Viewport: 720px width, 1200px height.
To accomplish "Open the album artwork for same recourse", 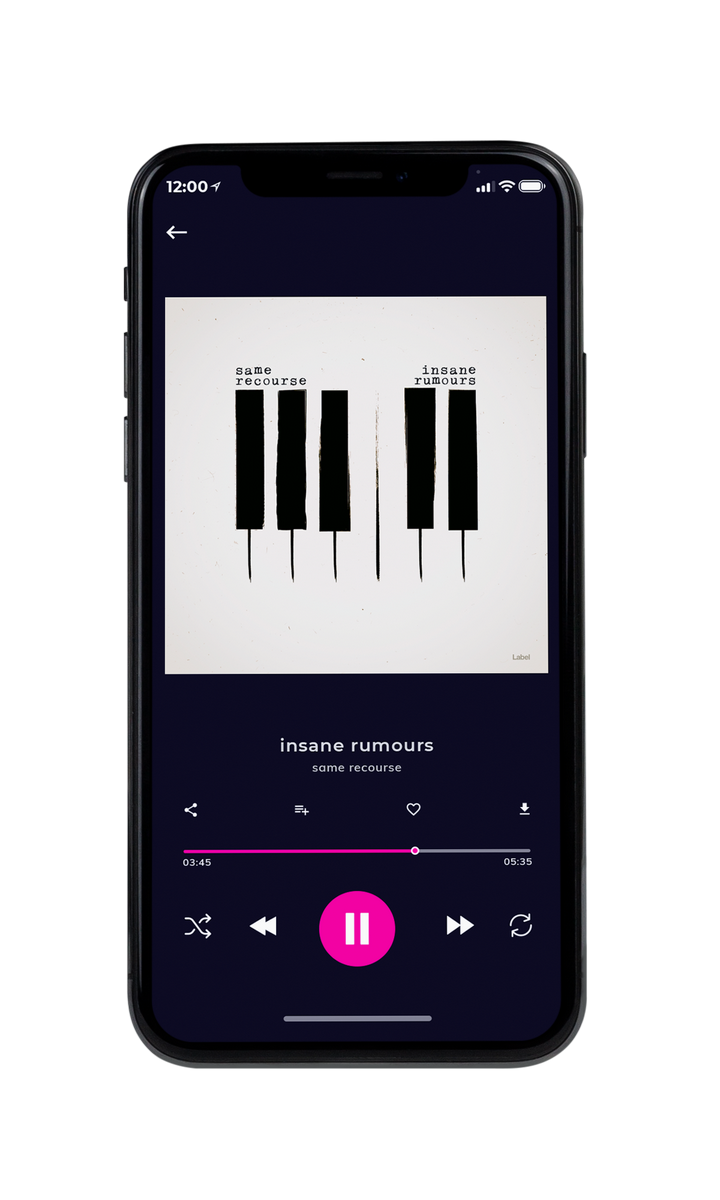I will pyautogui.click(x=356, y=485).
